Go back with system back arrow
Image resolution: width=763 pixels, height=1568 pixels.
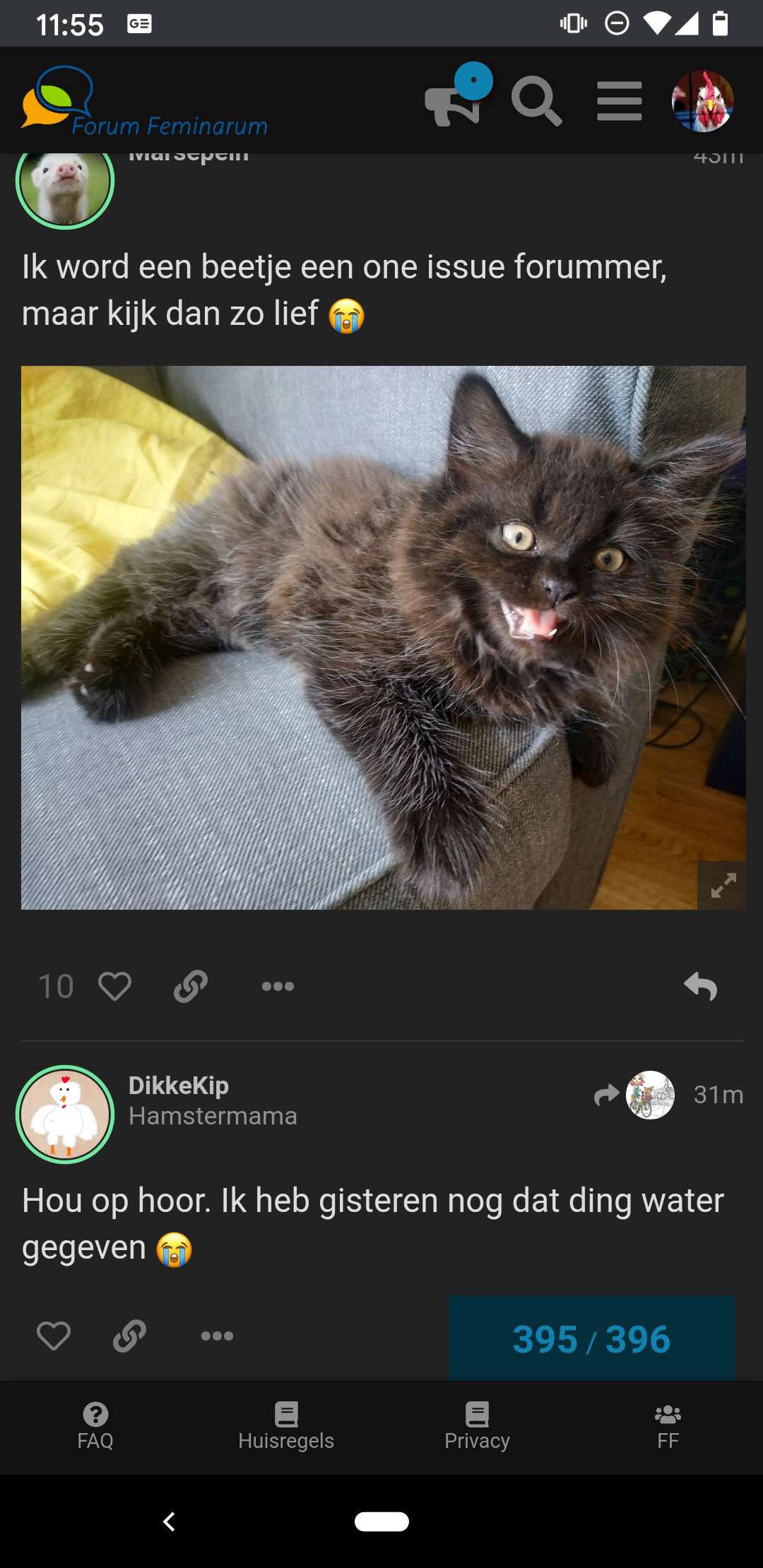pos(169,1521)
